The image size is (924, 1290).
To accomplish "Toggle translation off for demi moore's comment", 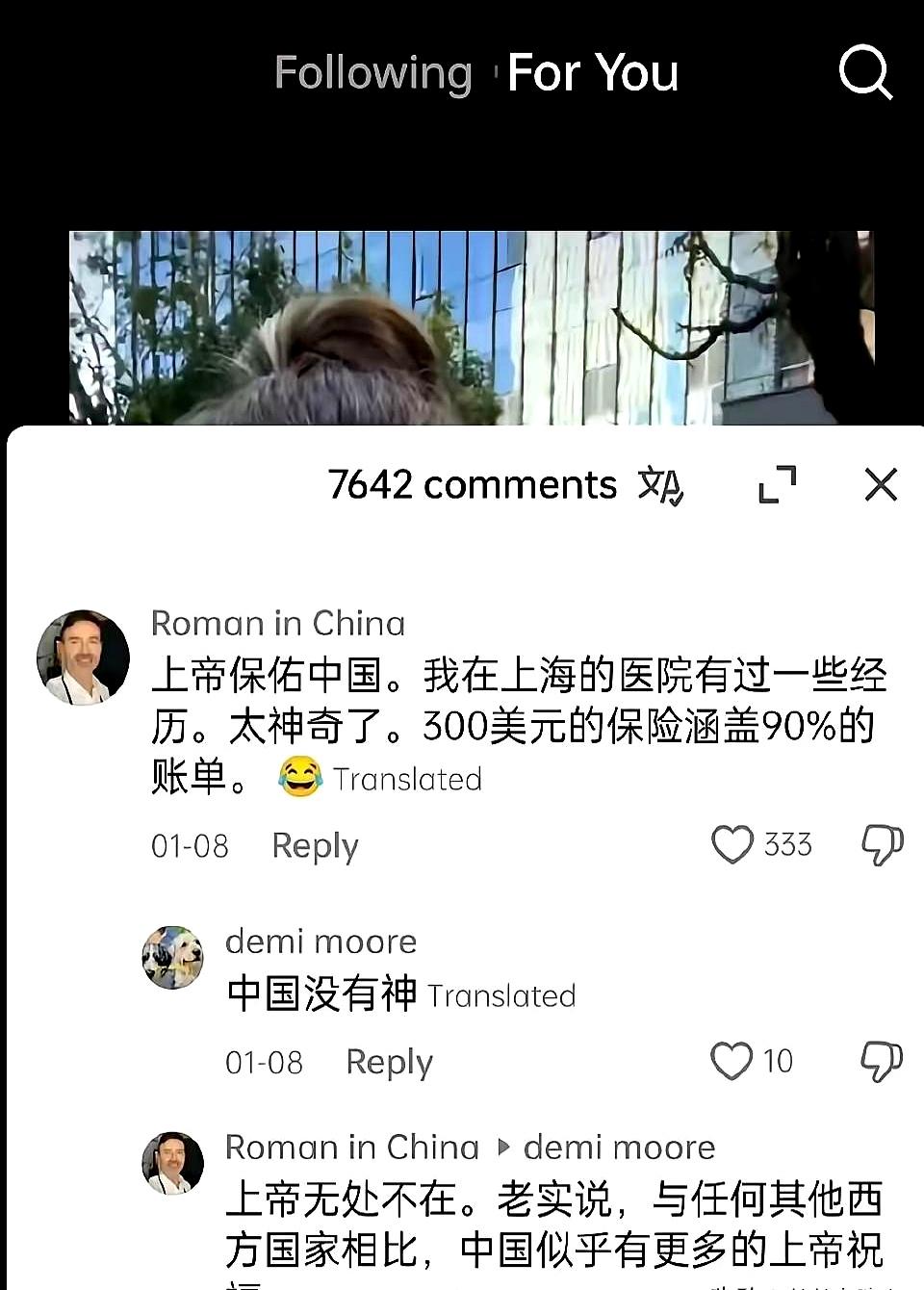I will pyautogui.click(x=502, y=996).
